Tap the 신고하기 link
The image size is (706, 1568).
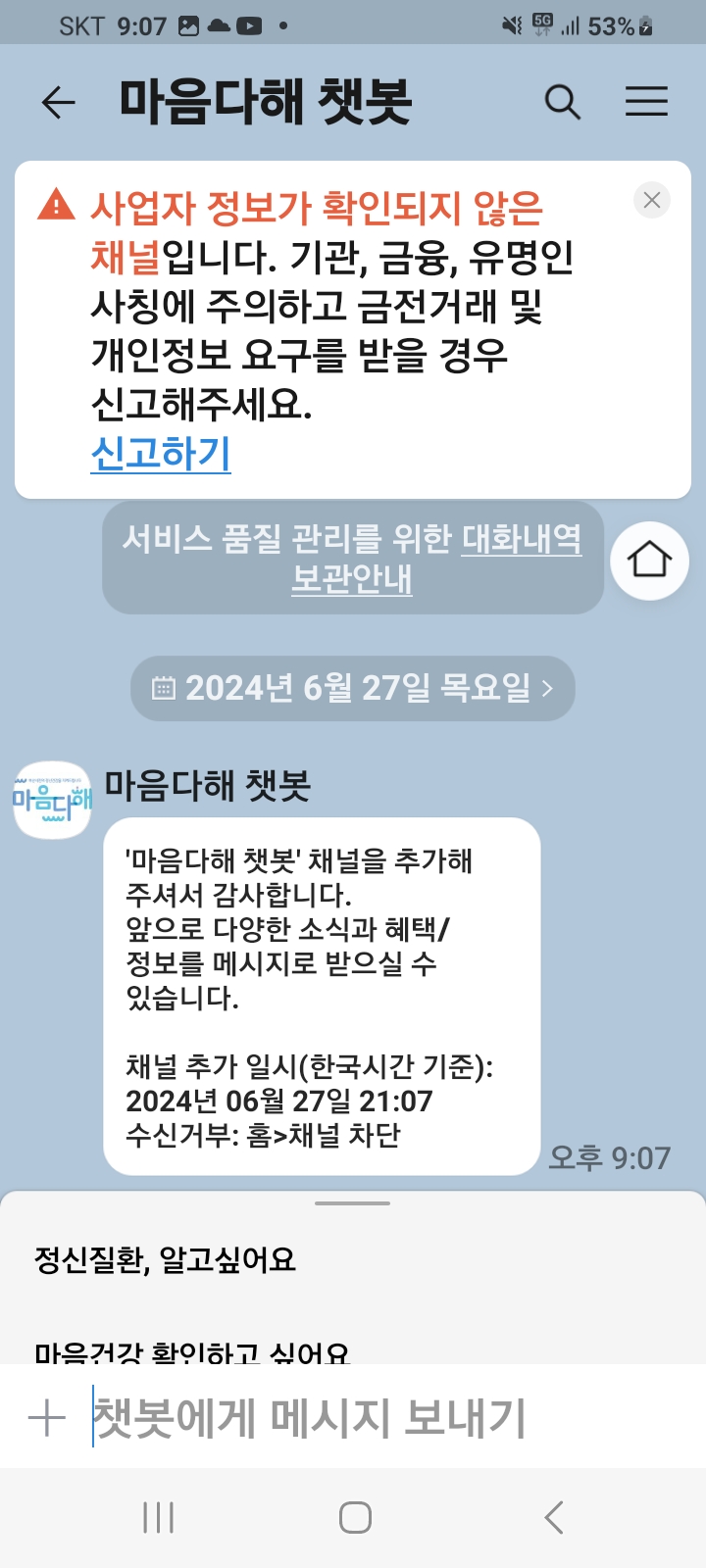coord(161,454)
